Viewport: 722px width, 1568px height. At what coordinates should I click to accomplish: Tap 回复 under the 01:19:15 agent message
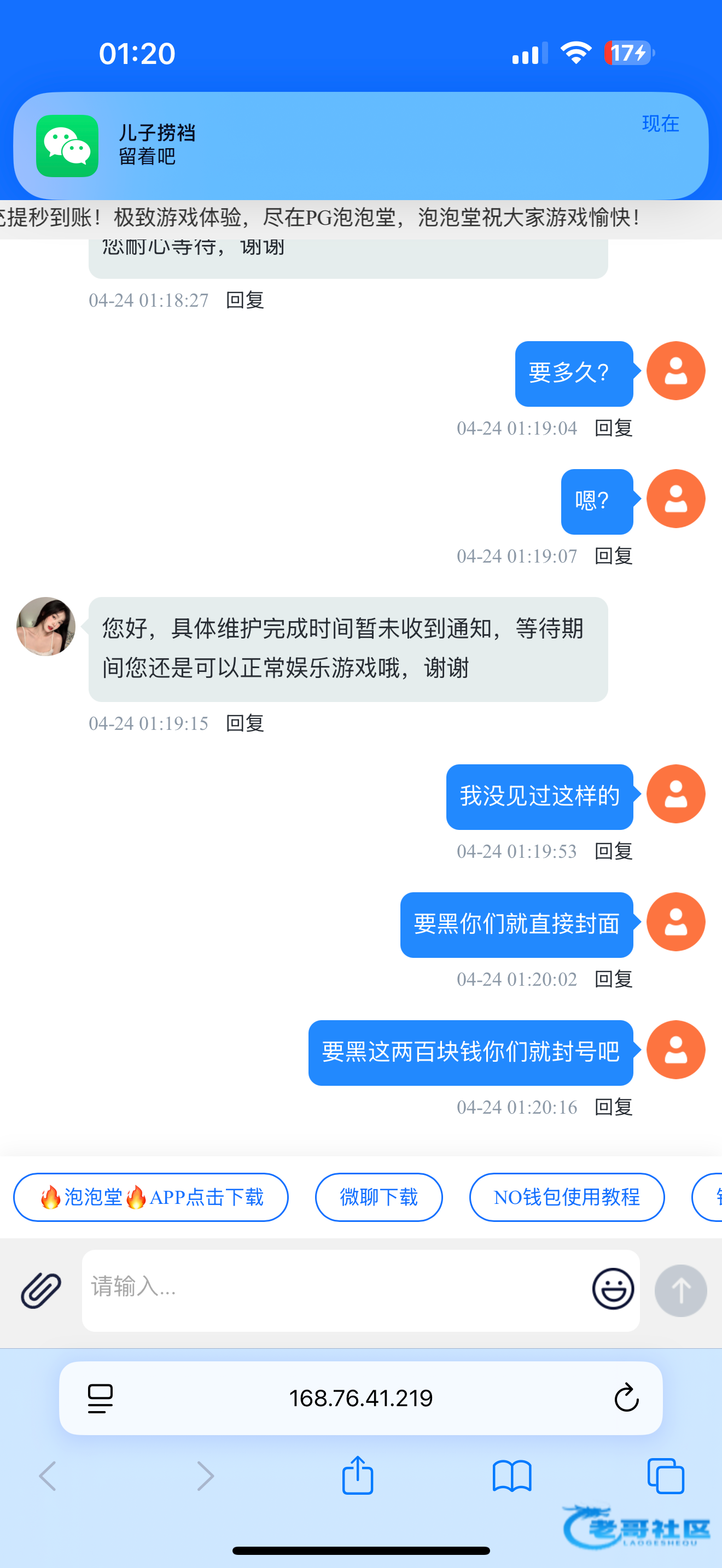coord(244,723)
